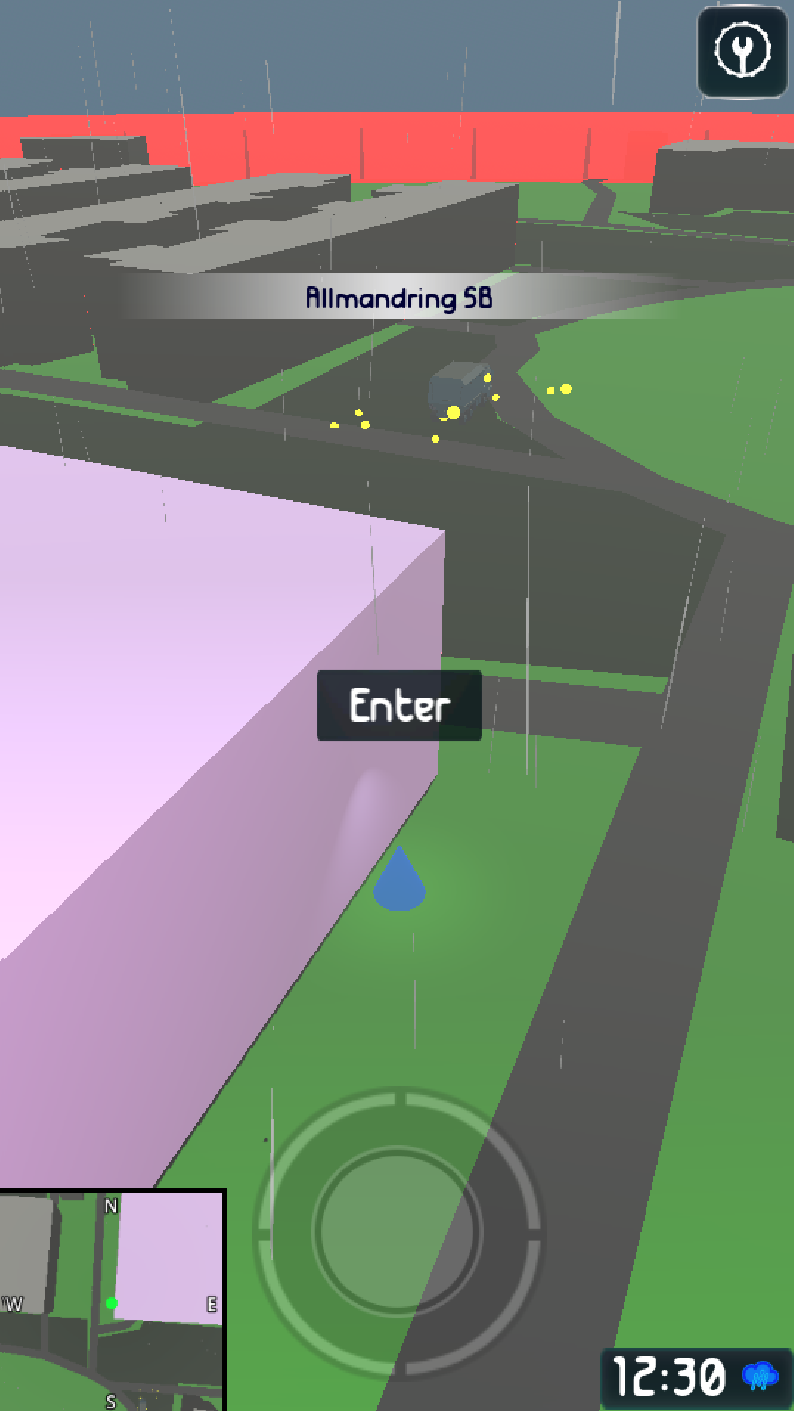Tap the virtual joystick center

(398, 1232)
